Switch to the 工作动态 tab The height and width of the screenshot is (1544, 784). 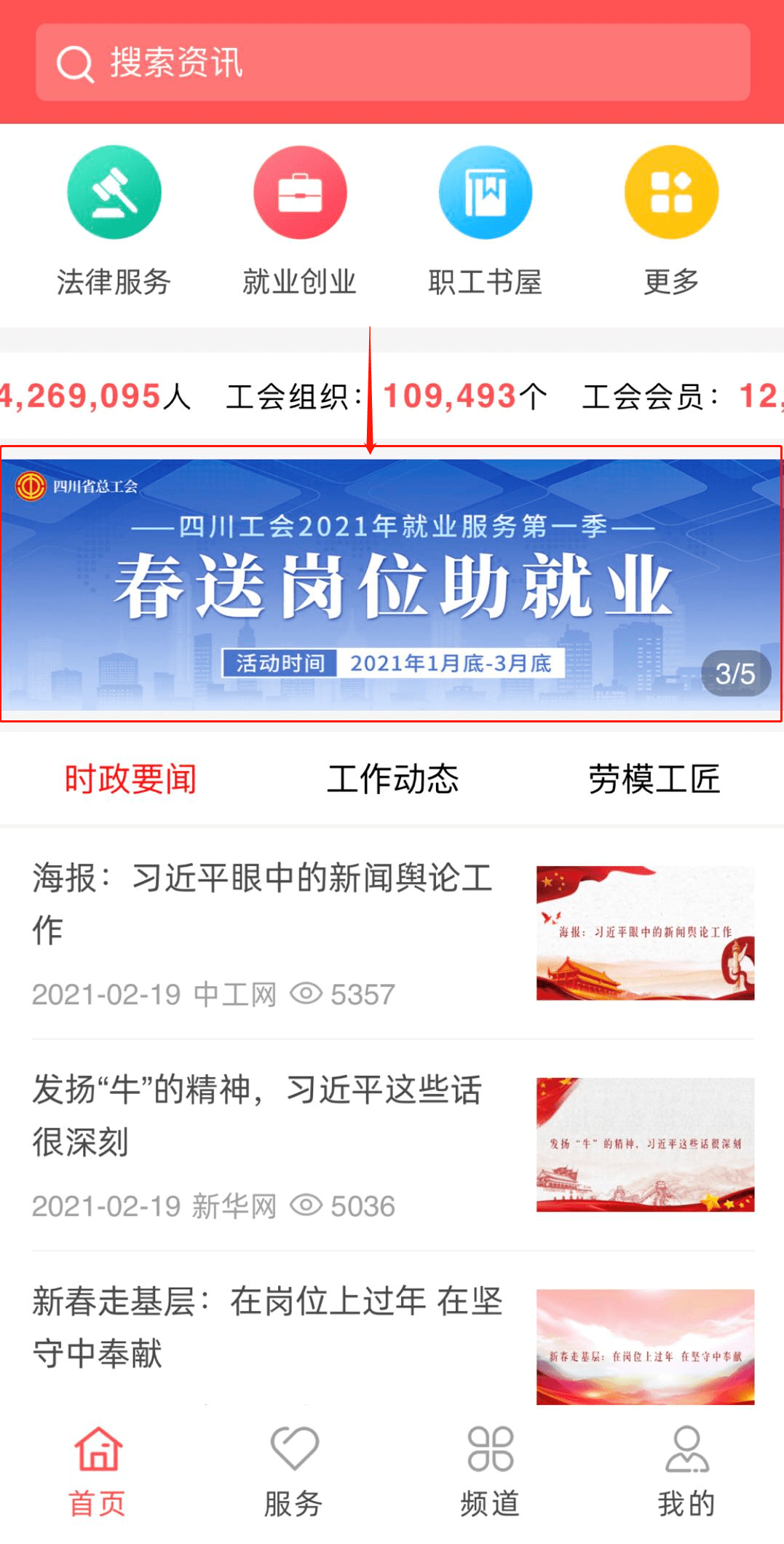(393, 779)
